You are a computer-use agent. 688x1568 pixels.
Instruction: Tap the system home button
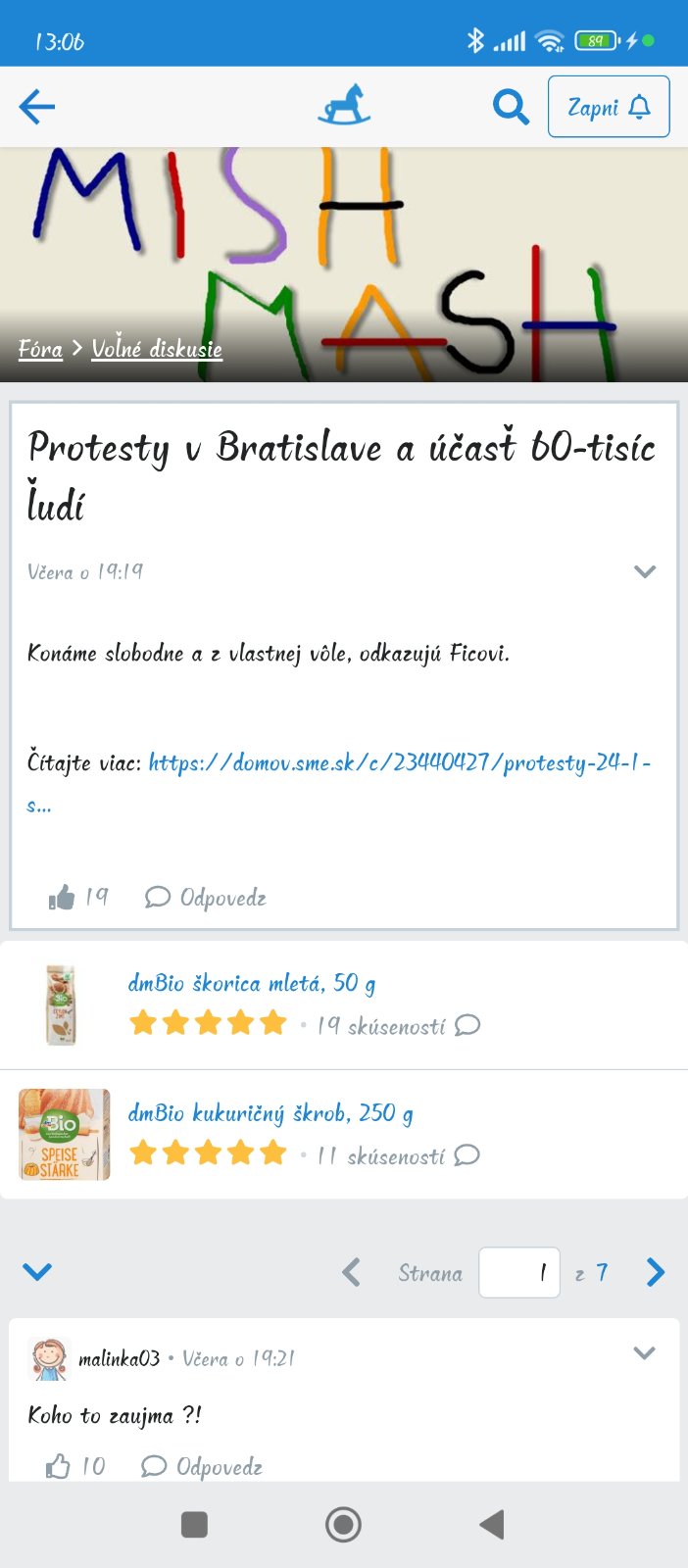click(343, 1525)
